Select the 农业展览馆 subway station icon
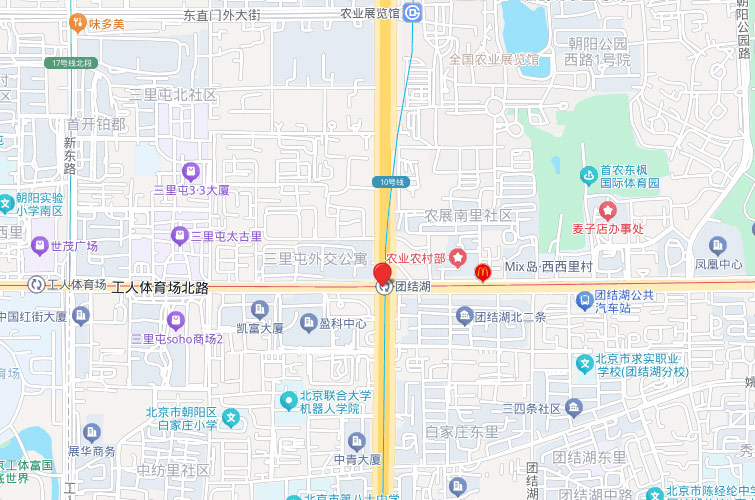The image size is (755, 500). (x=413, y=12)
